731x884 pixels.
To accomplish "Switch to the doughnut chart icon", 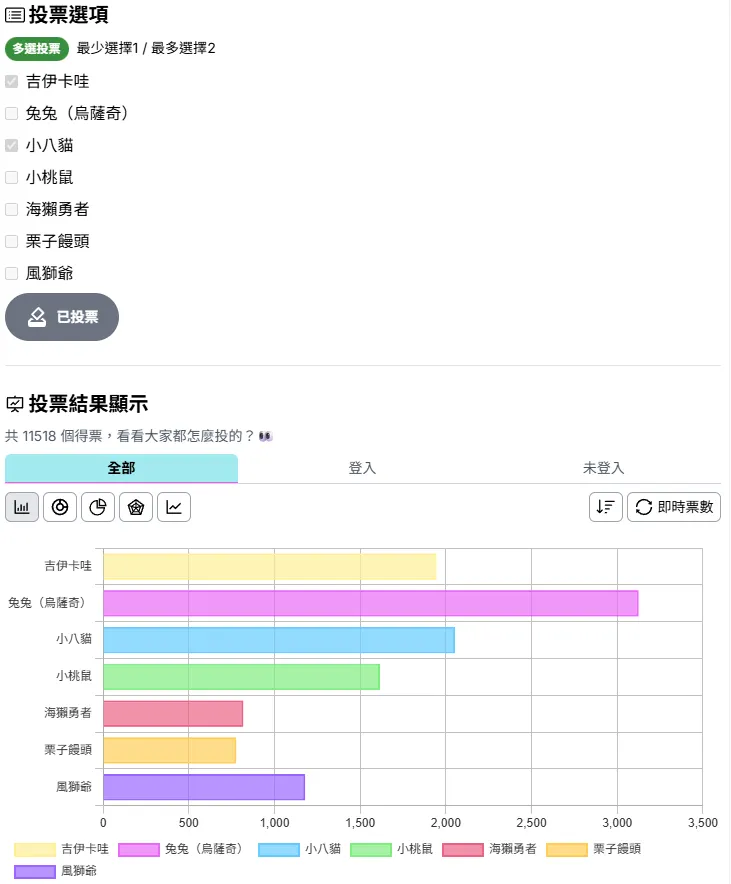I will [60, 507].
